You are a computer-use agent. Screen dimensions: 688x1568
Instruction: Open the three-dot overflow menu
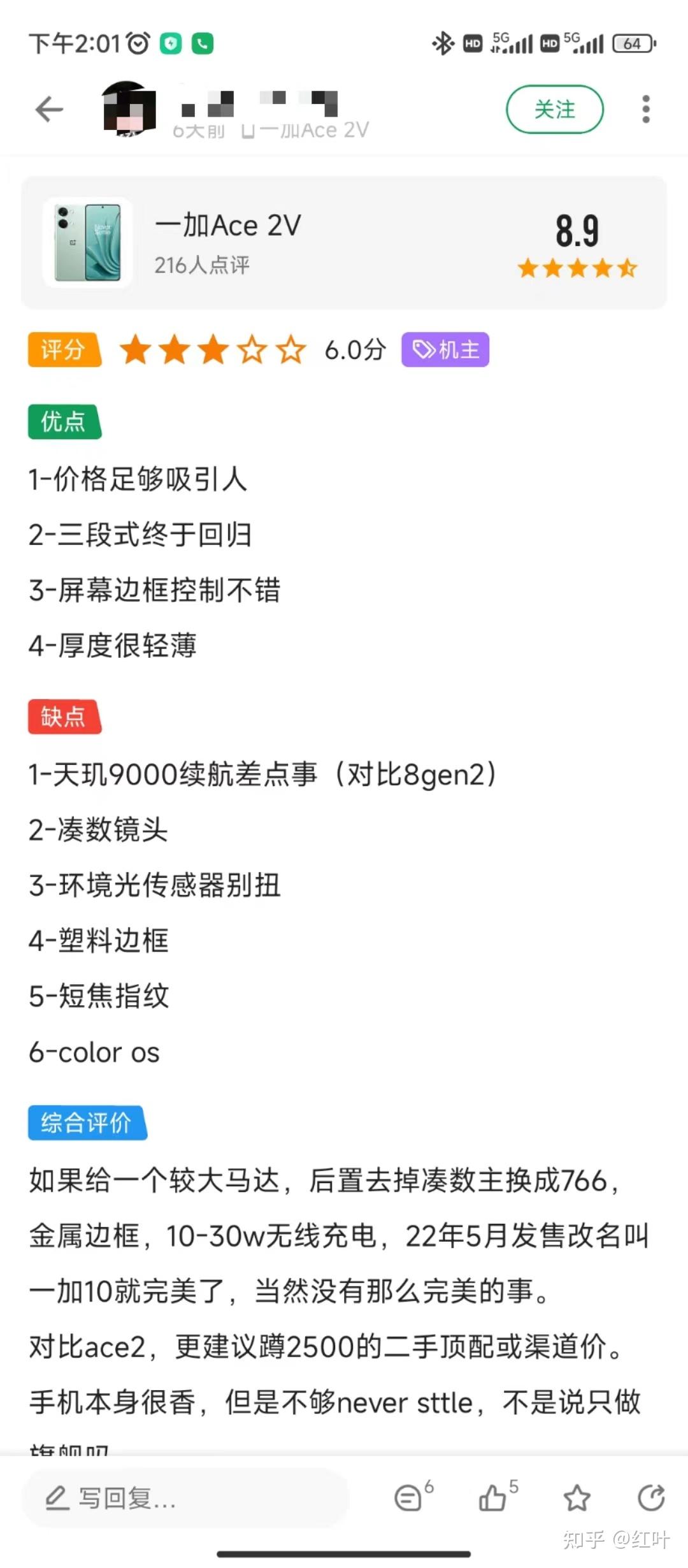pos(645,109)
